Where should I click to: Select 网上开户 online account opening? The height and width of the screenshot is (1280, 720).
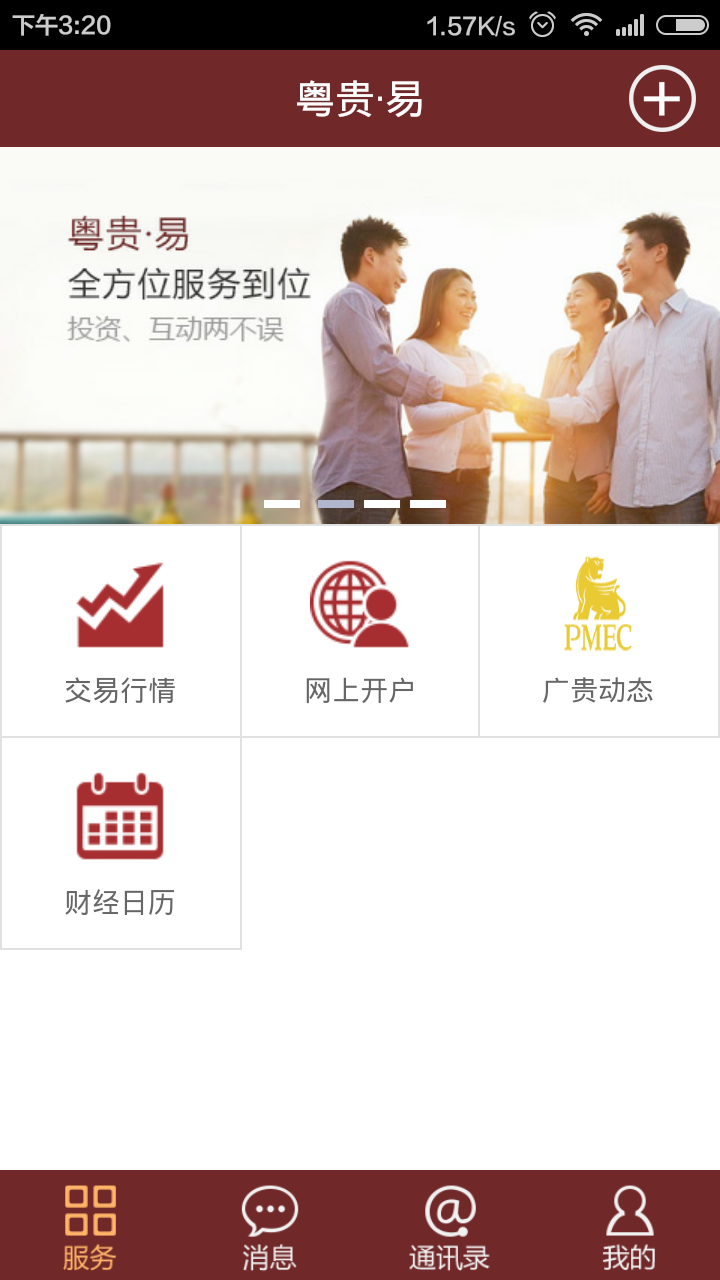(360, 632)
